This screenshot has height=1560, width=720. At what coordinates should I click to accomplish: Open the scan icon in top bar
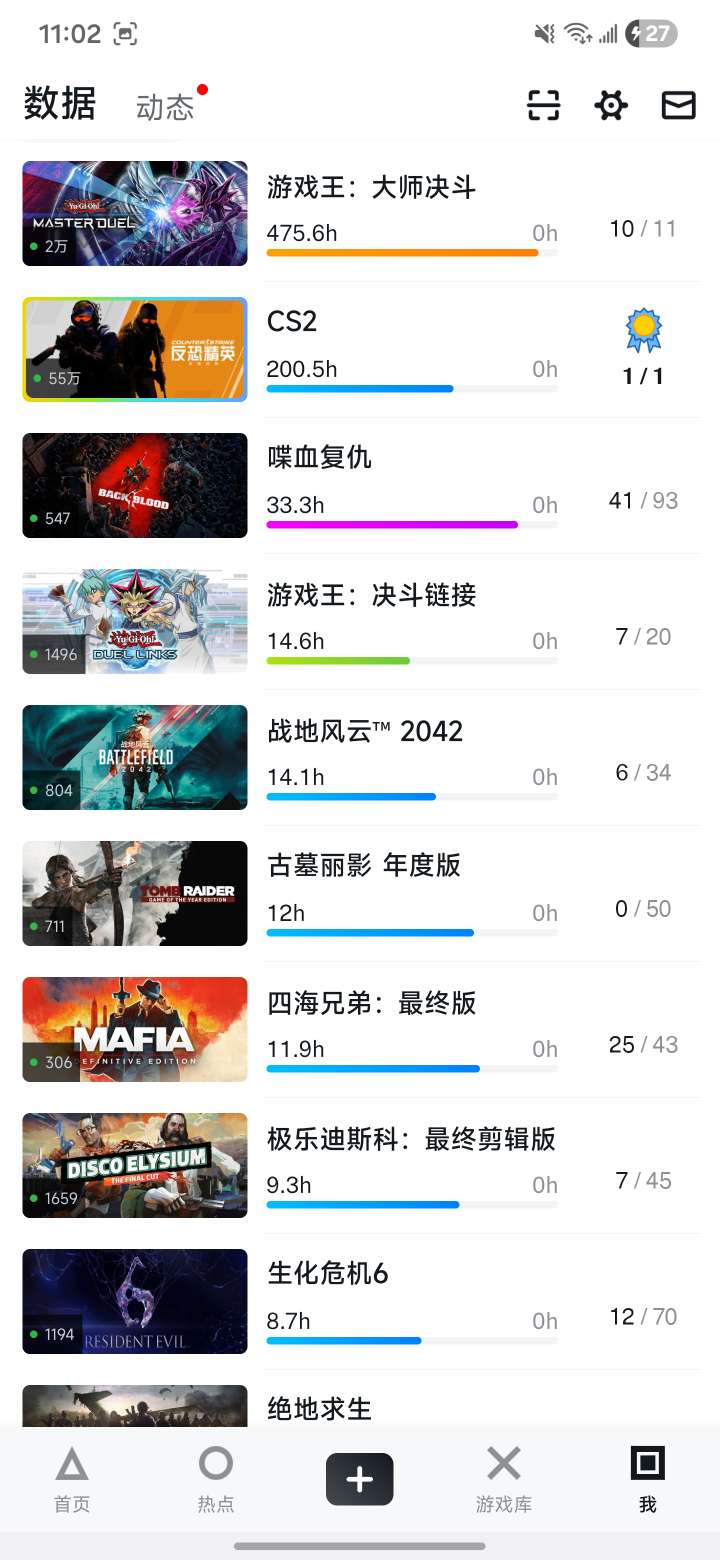coord(544,105)
